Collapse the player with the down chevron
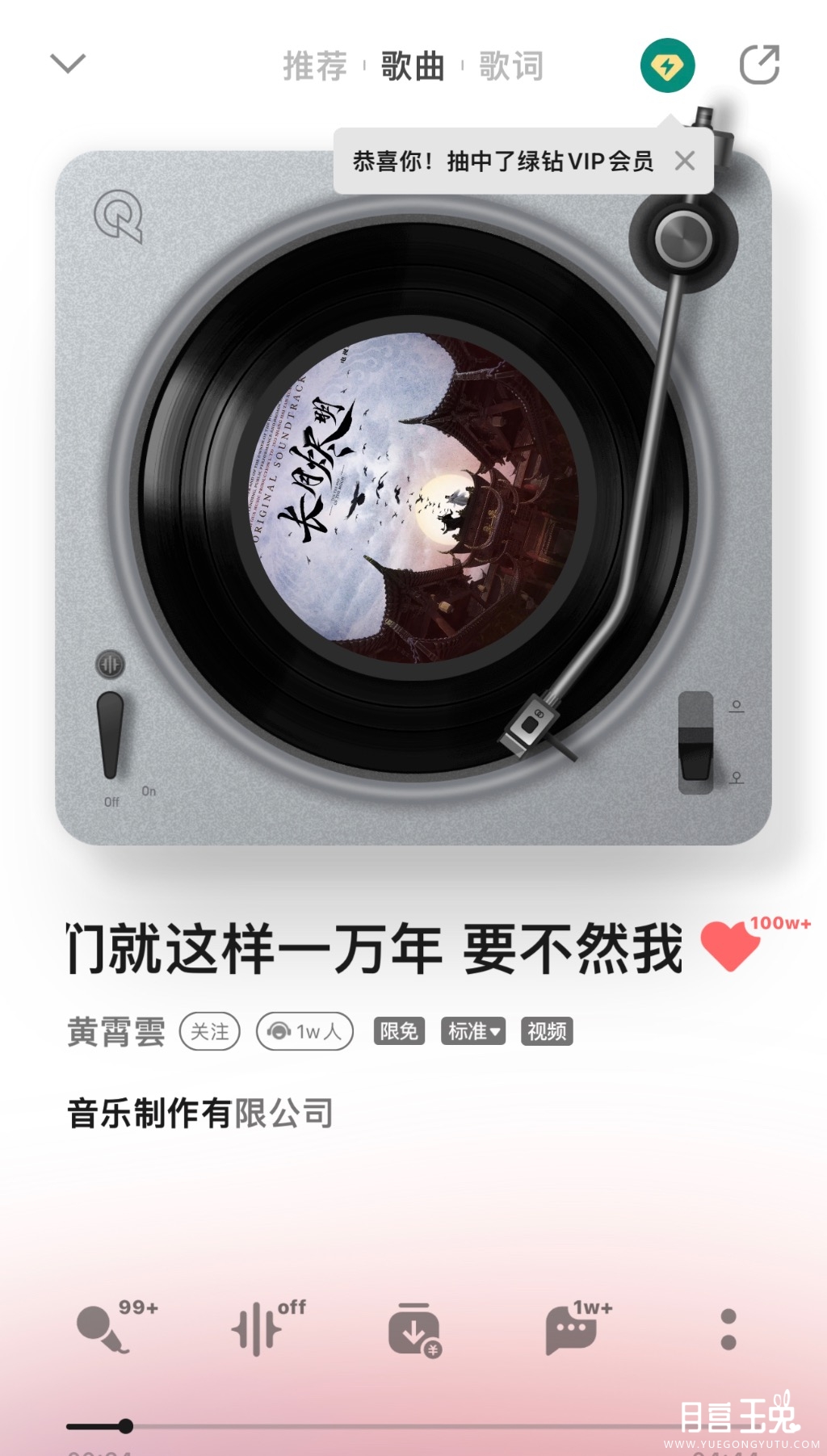This screenshot has width=827, height=1456. [x=68, y=64]
